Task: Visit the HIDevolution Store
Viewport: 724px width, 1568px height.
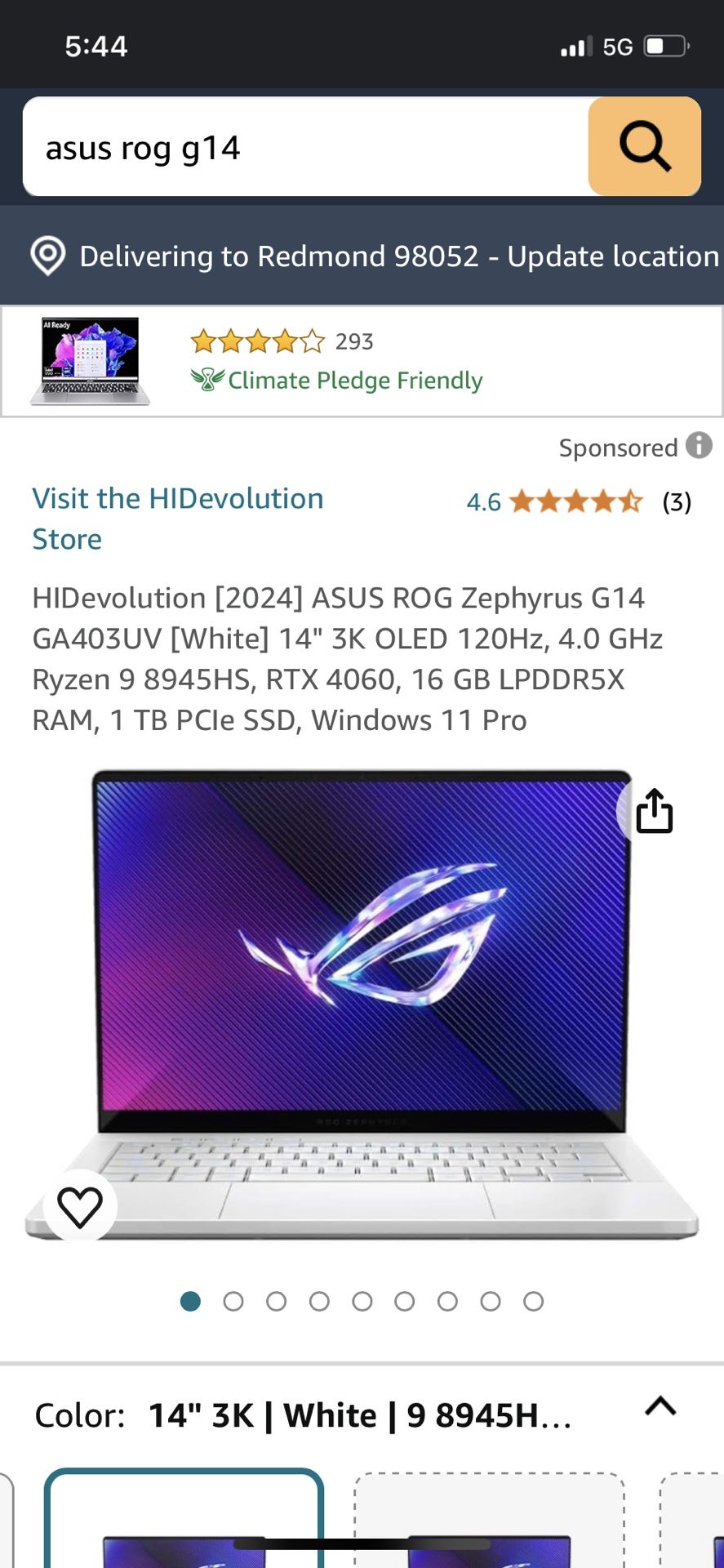Action: [178, 519]
